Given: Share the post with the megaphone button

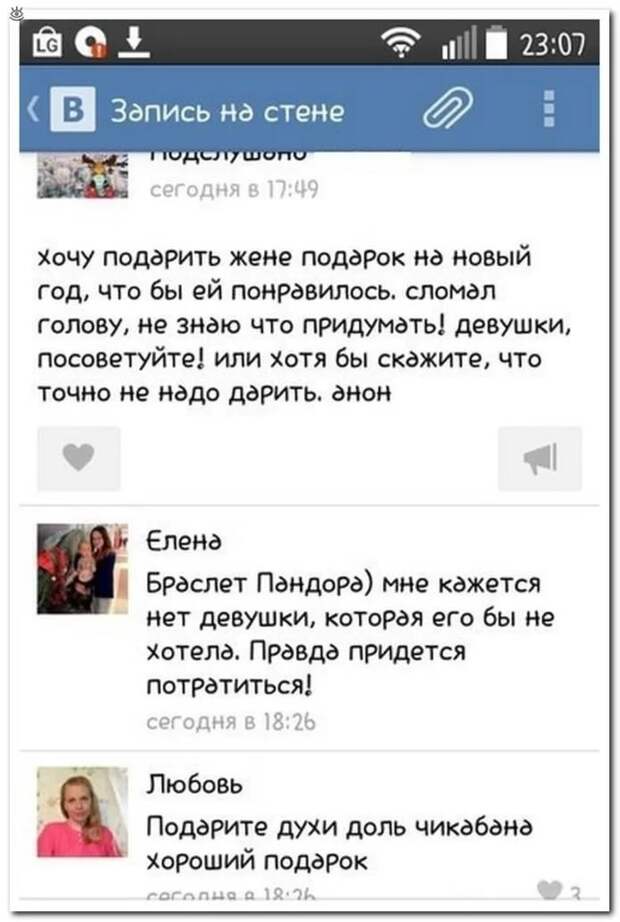Looking at the screenshot, I should (x=539, y=458).
